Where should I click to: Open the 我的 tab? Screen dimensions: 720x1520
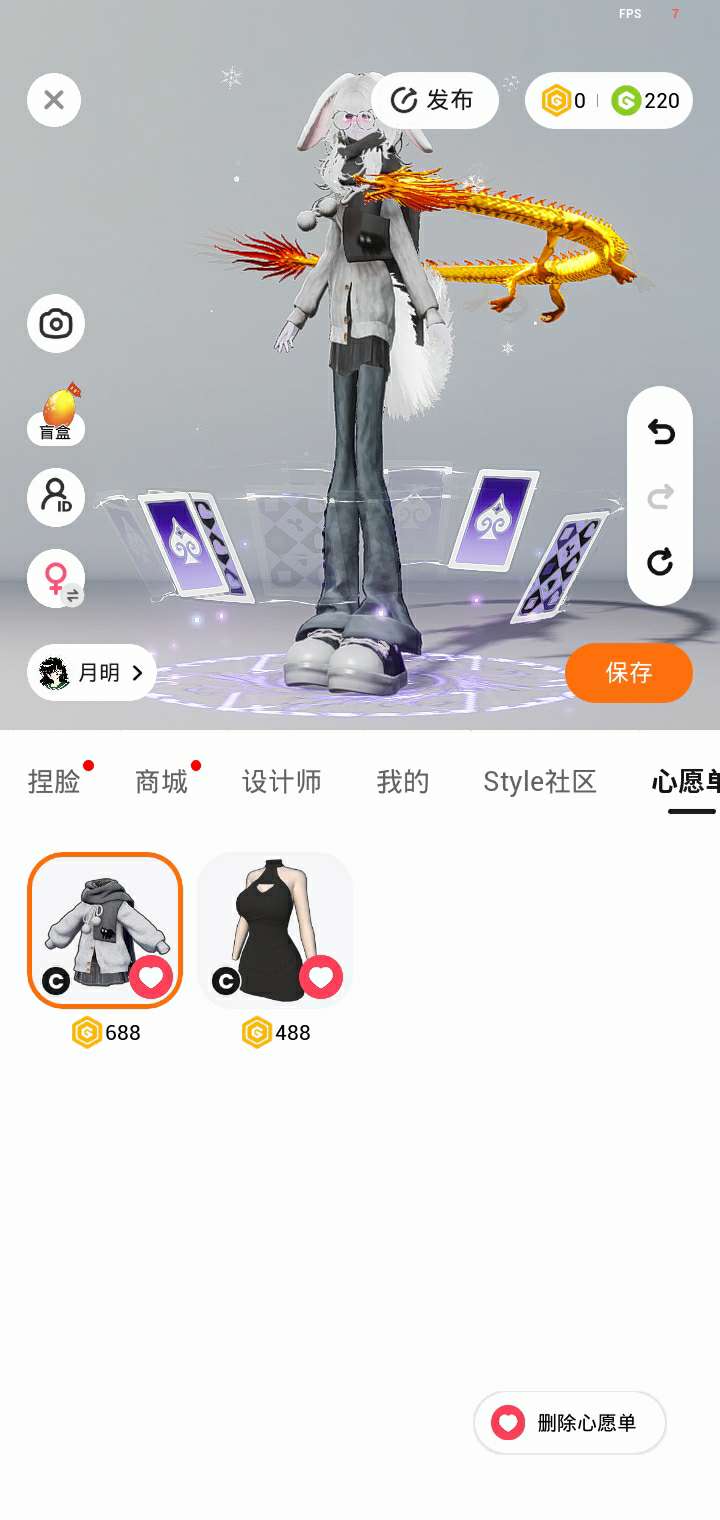(403, 782)
